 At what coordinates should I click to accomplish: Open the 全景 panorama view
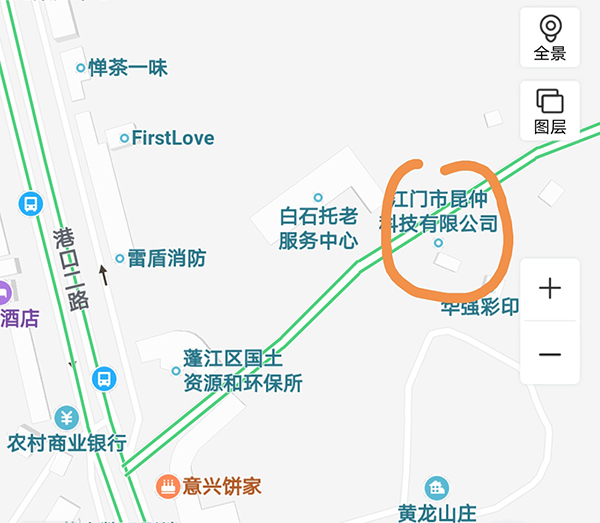coord(550,37)
